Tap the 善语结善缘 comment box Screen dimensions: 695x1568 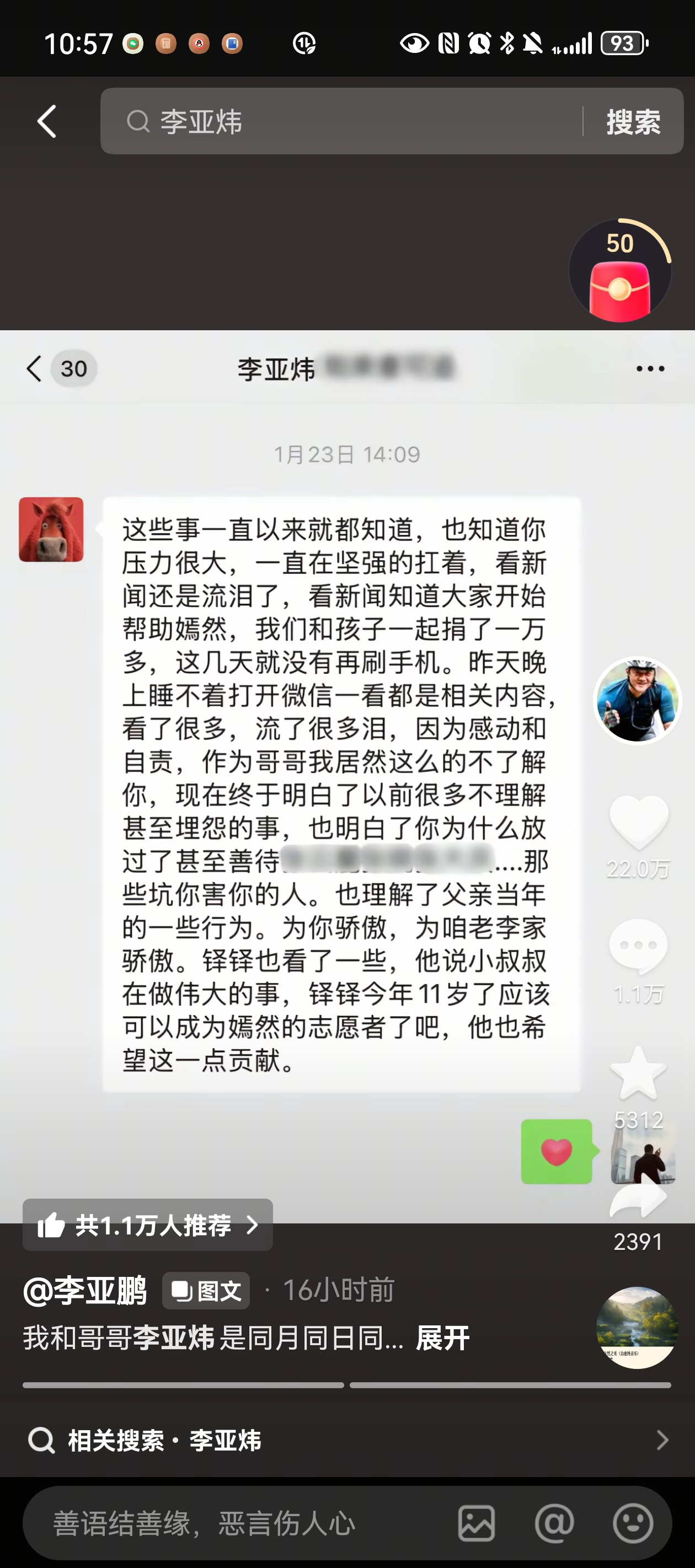[232, 1523]
